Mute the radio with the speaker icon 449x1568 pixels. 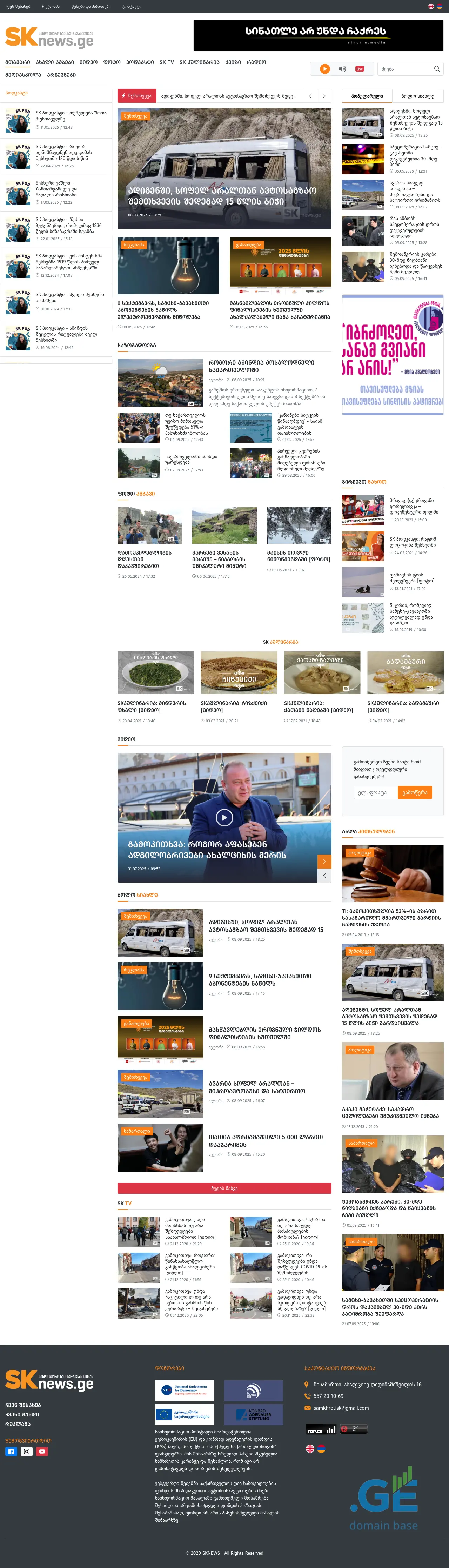[342, 69]
